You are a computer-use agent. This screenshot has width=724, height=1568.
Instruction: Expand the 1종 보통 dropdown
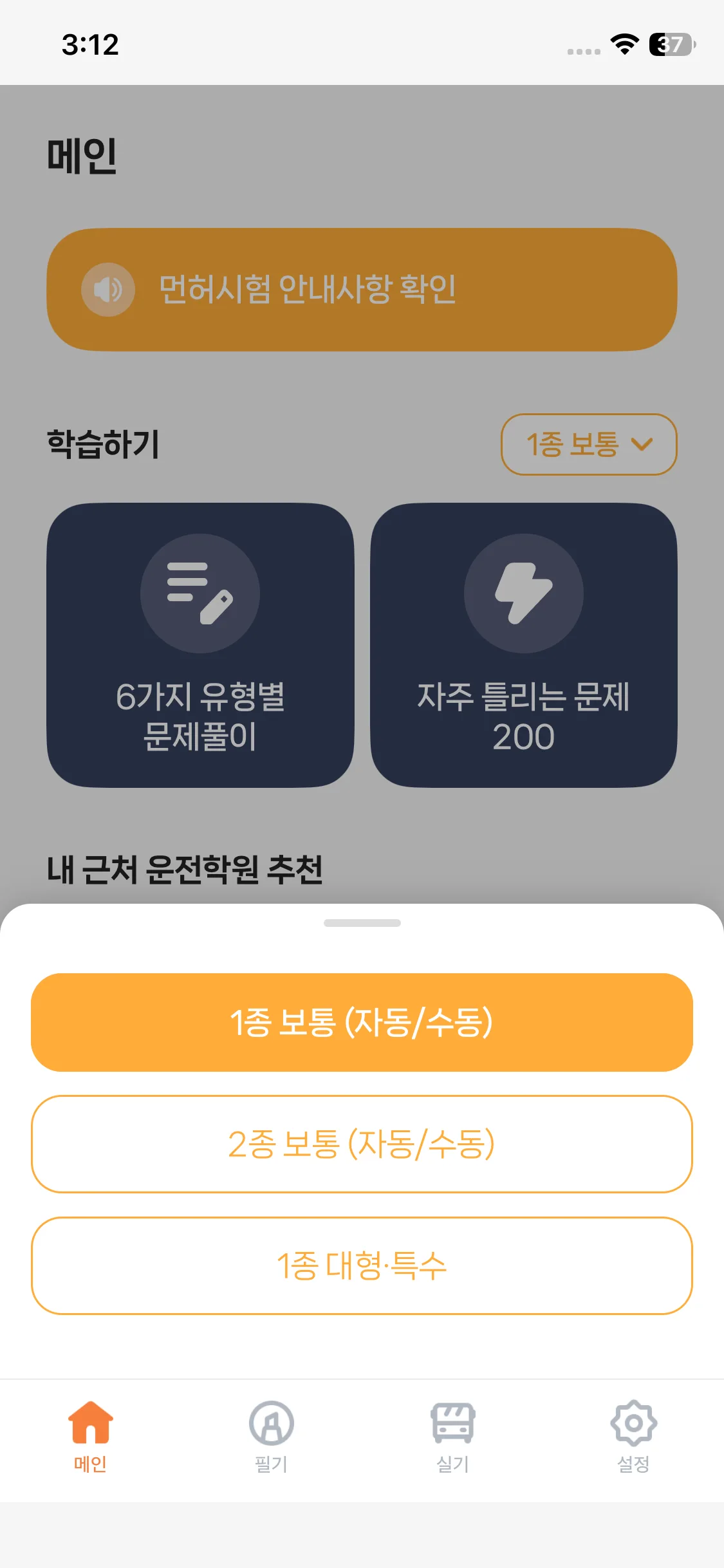coord(588,444)
